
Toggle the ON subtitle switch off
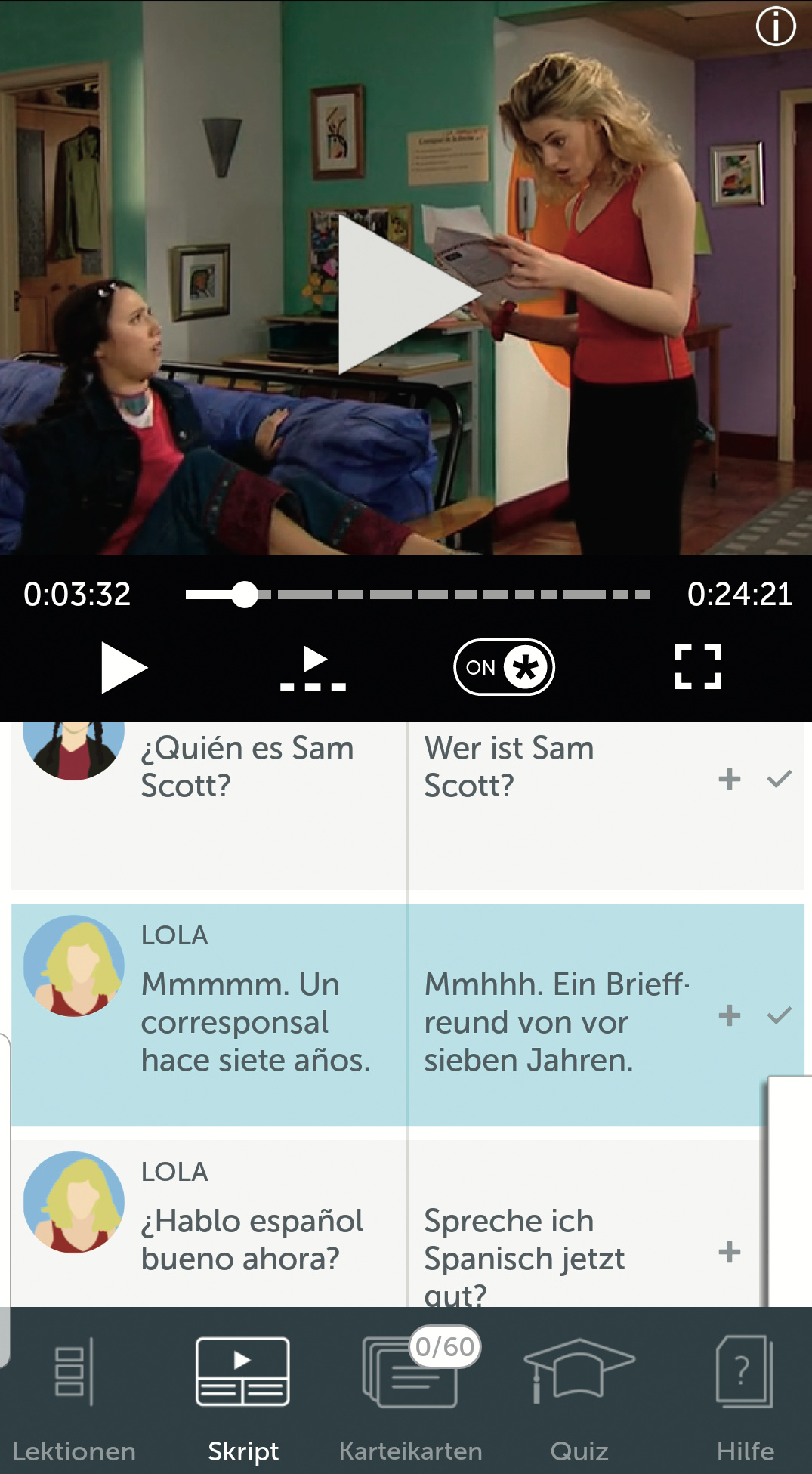(504, 668)
